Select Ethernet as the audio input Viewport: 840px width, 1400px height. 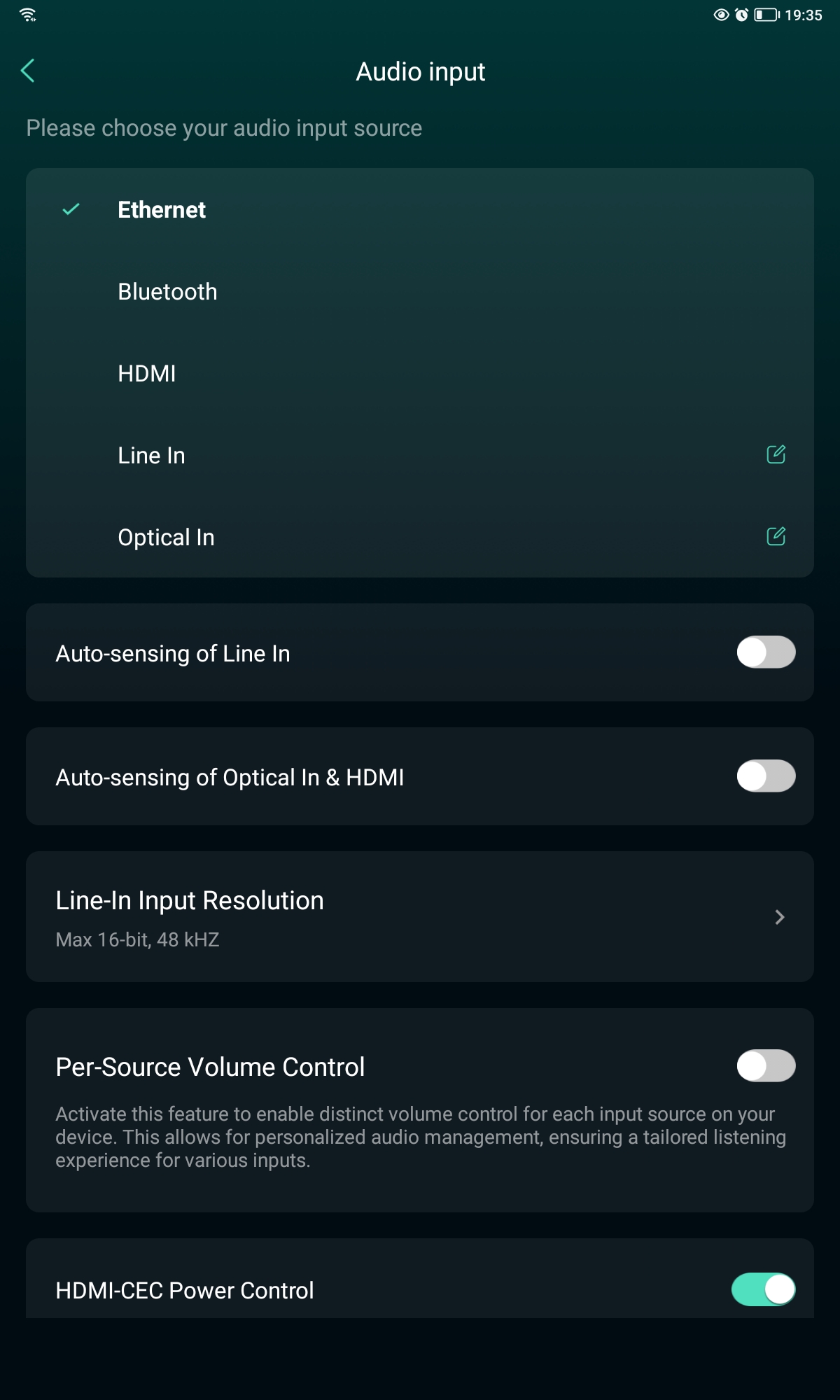420,209
